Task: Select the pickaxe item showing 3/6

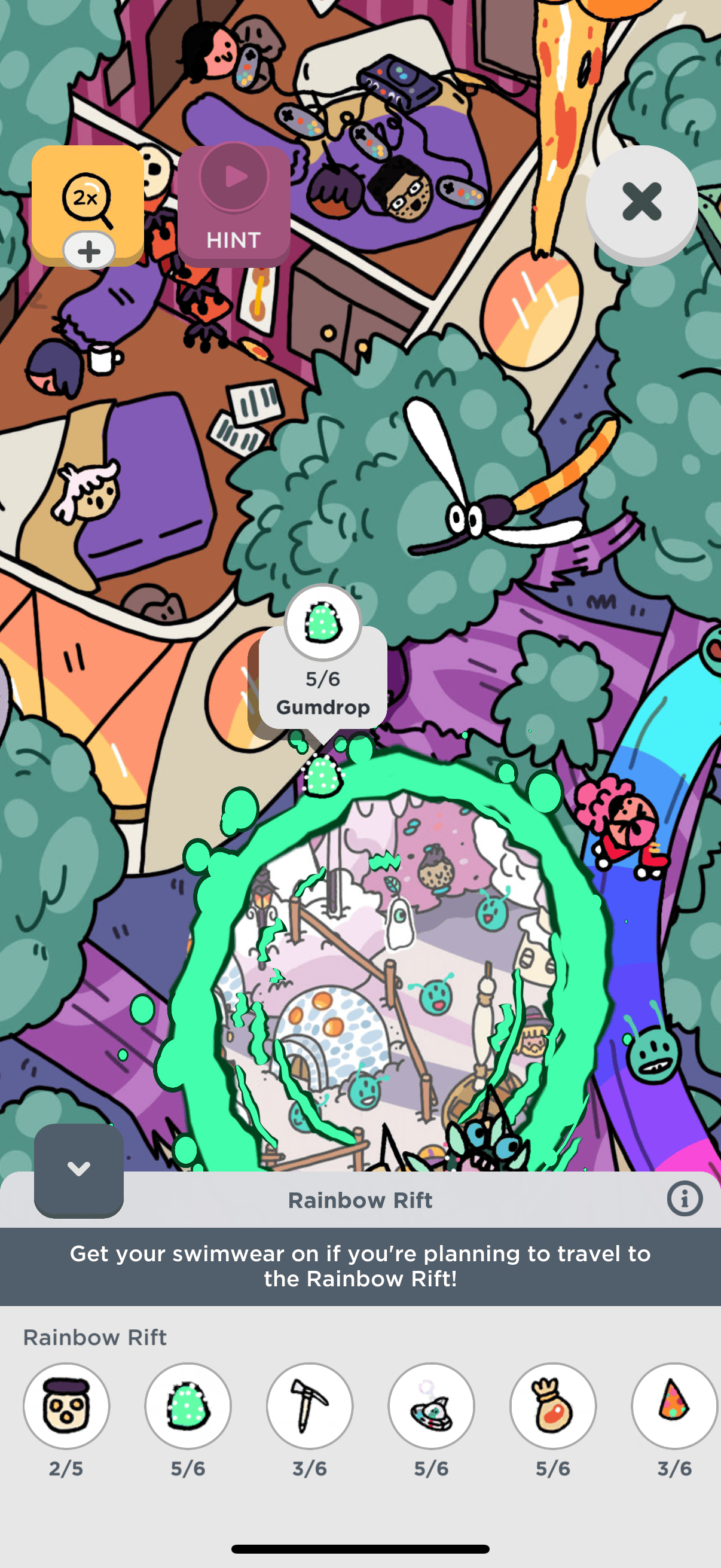Action: click(x=310, y=1405)
